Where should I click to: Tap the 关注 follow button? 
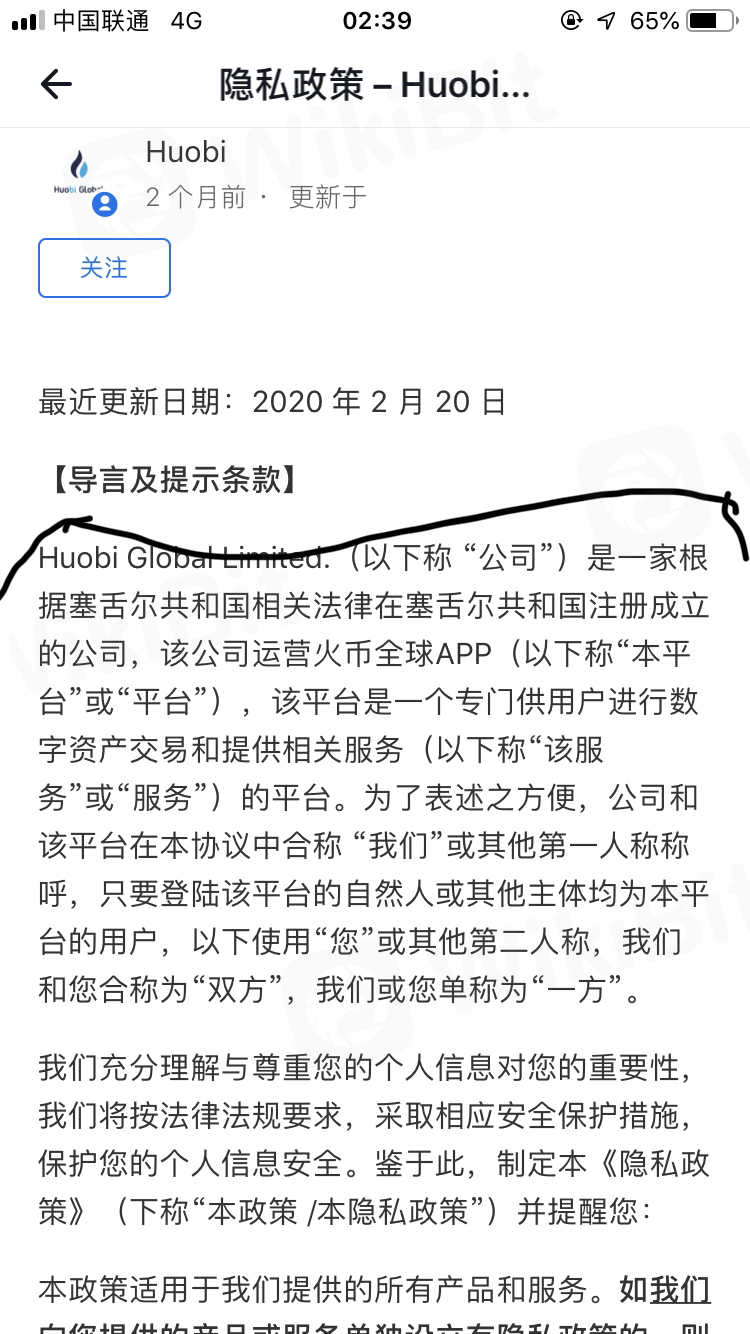point(104,268)
